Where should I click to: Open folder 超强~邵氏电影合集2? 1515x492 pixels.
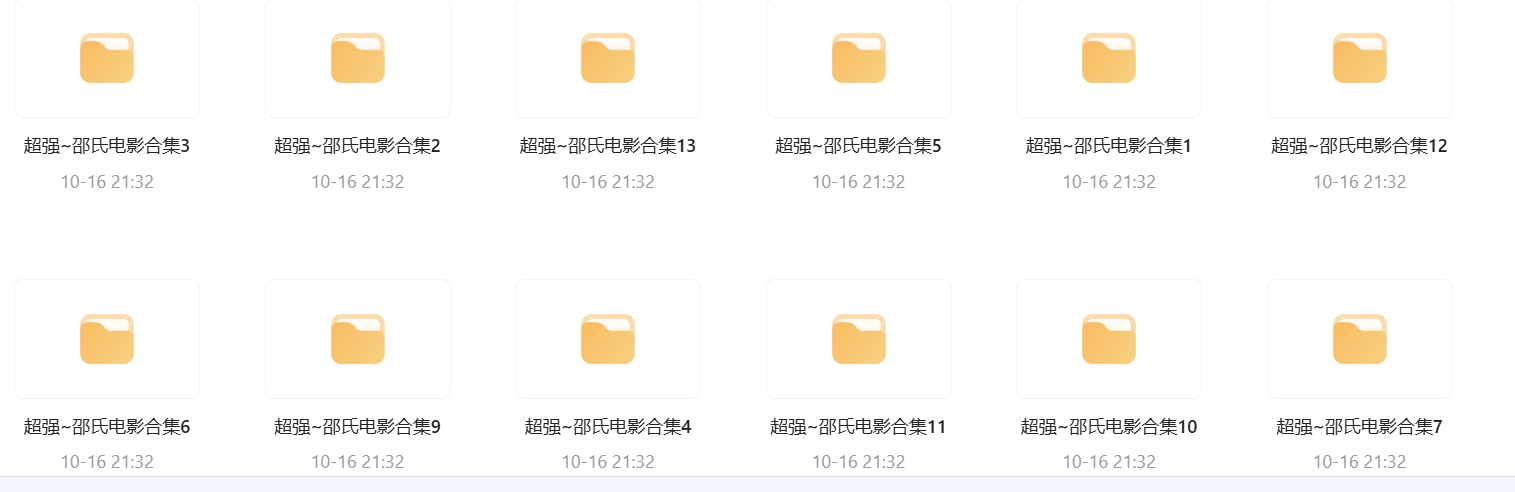click(x=358, y=58)
